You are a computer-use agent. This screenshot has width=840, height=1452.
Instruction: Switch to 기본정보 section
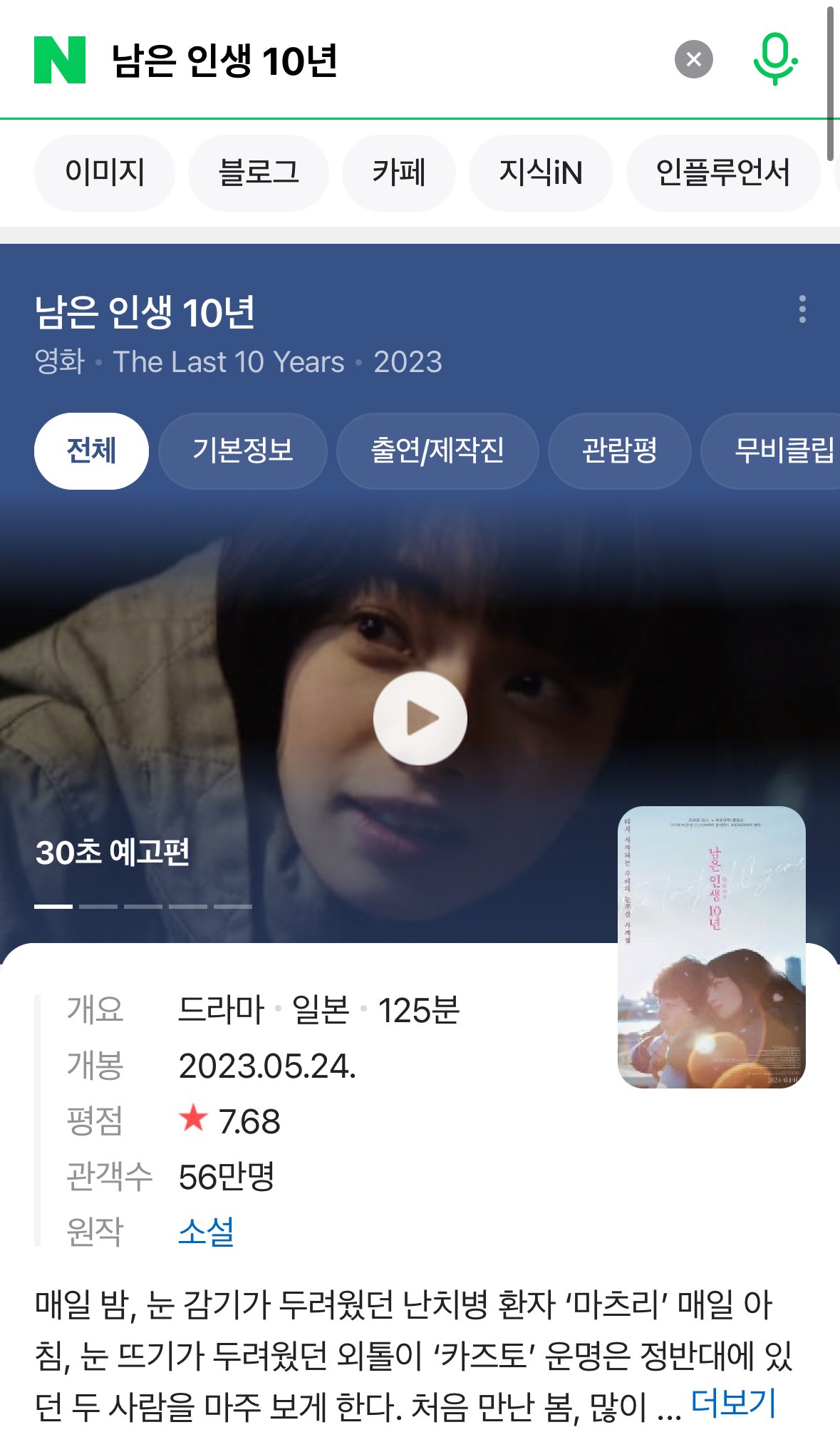point(243,451)
